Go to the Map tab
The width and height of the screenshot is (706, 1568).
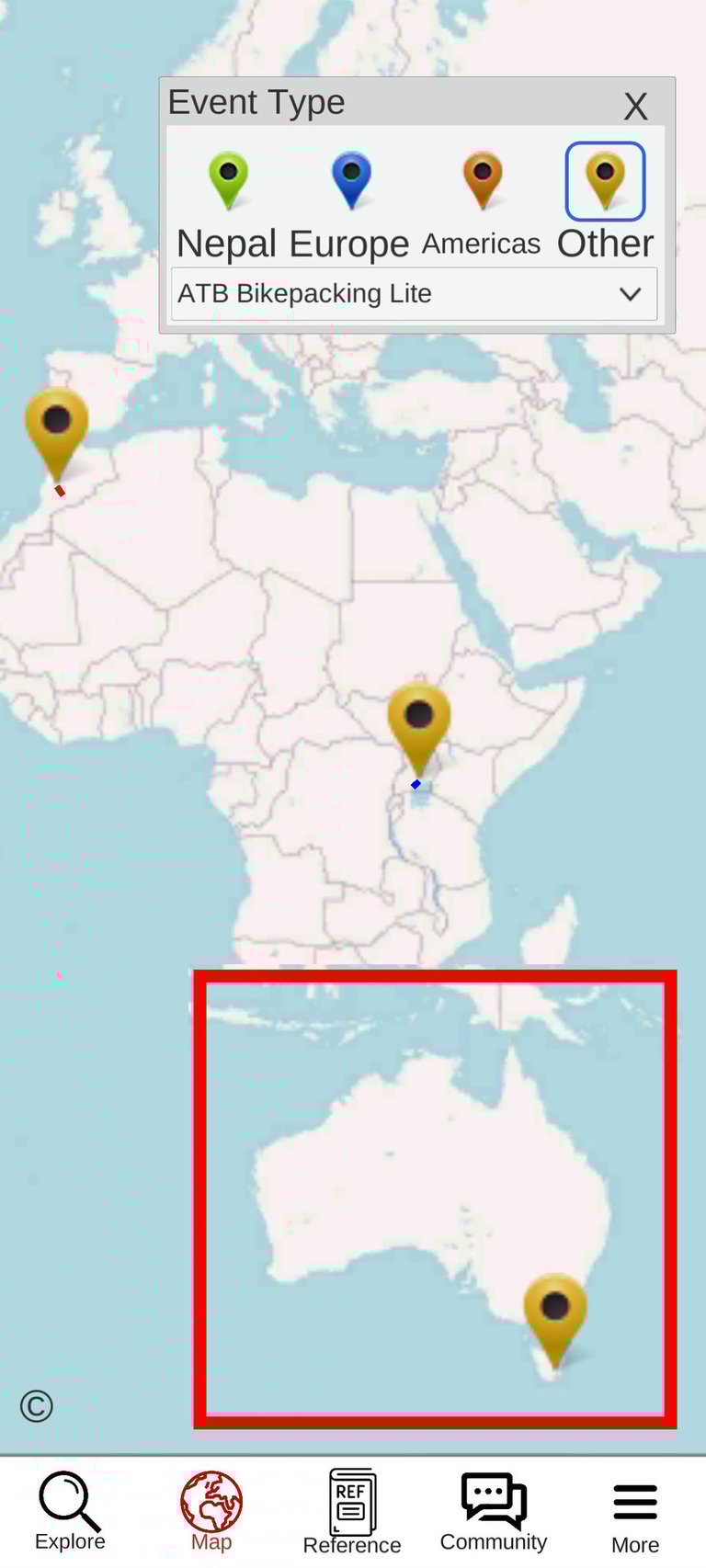coord(211,1511)
